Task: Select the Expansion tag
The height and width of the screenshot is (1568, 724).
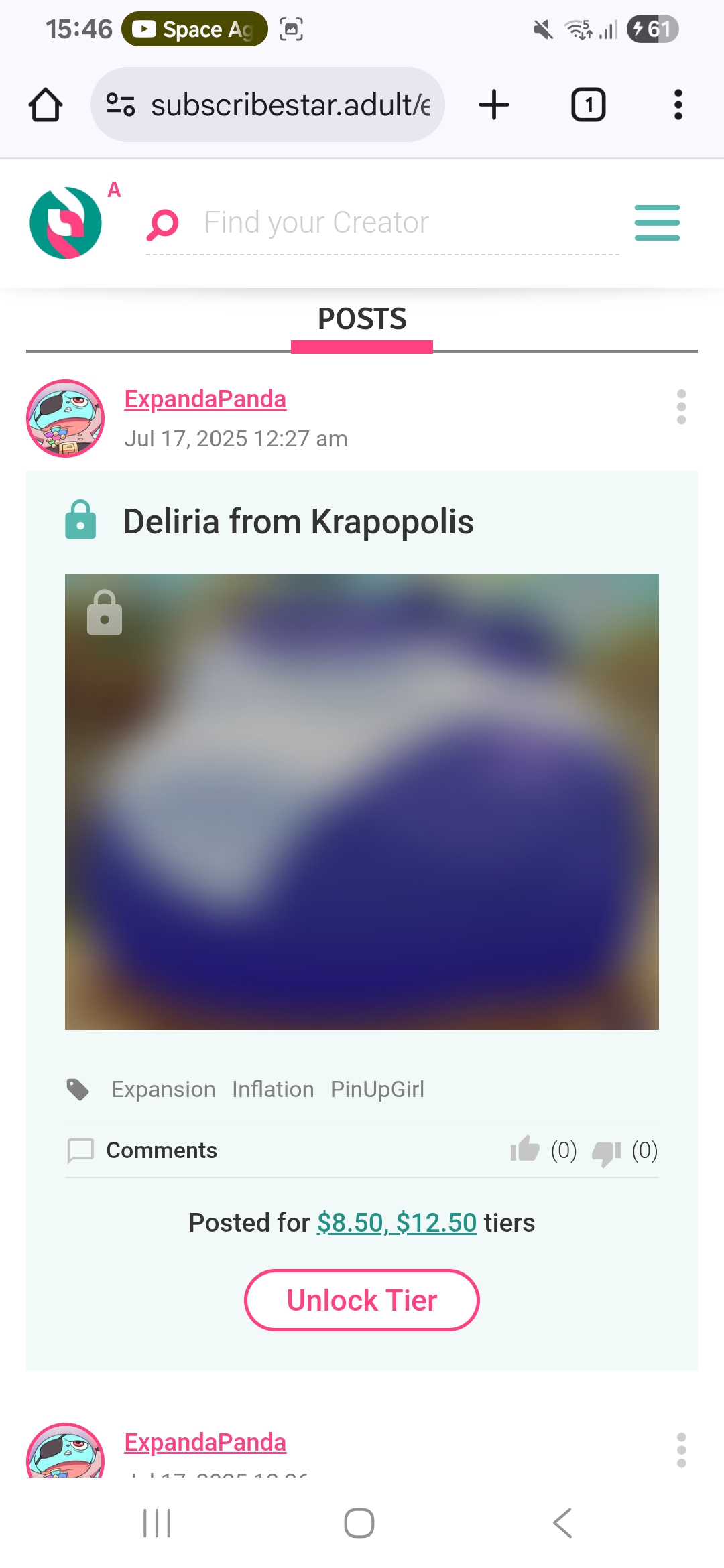Action: (163, 1090)
